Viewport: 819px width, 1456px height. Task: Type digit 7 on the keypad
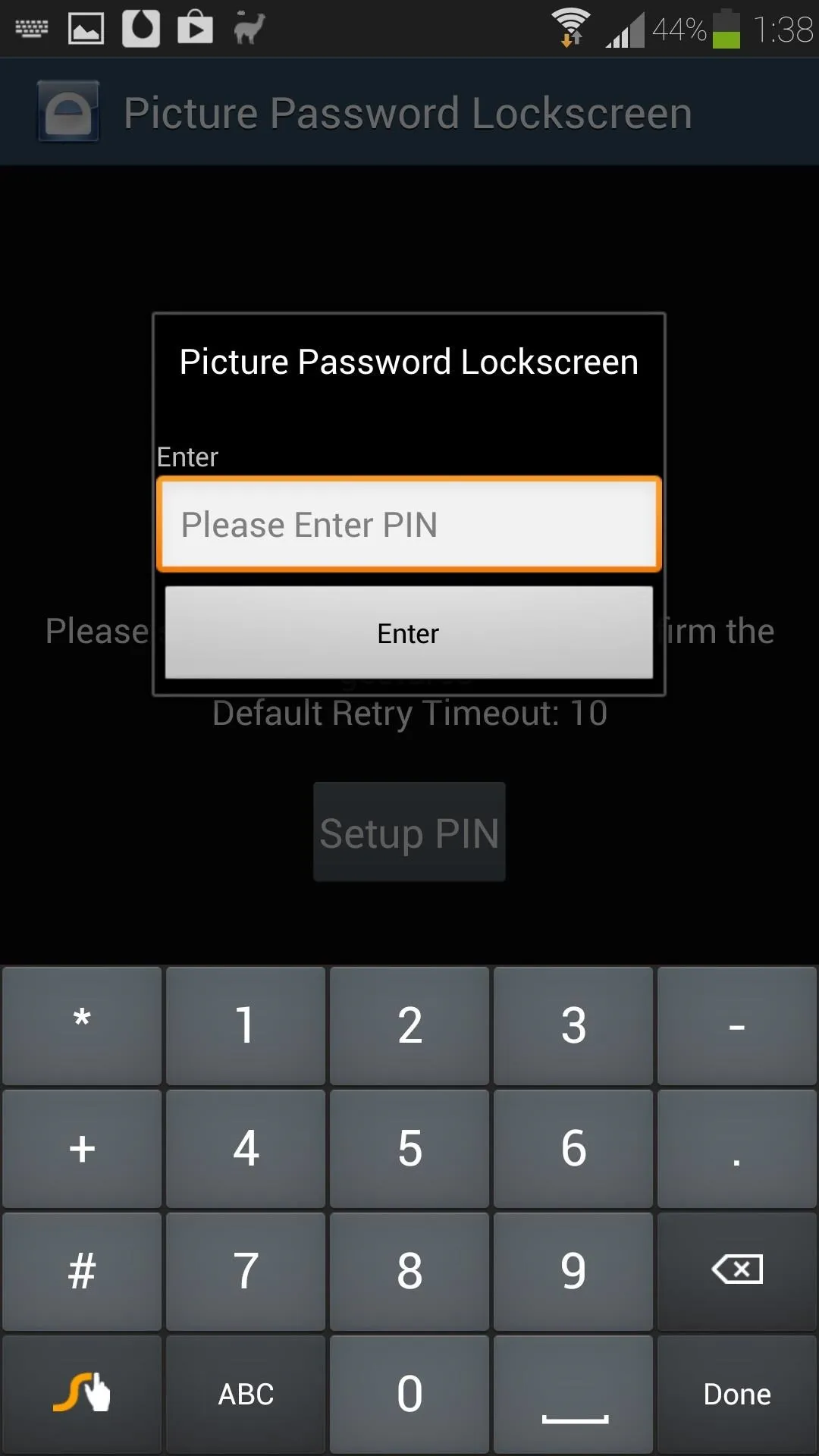246,1271
